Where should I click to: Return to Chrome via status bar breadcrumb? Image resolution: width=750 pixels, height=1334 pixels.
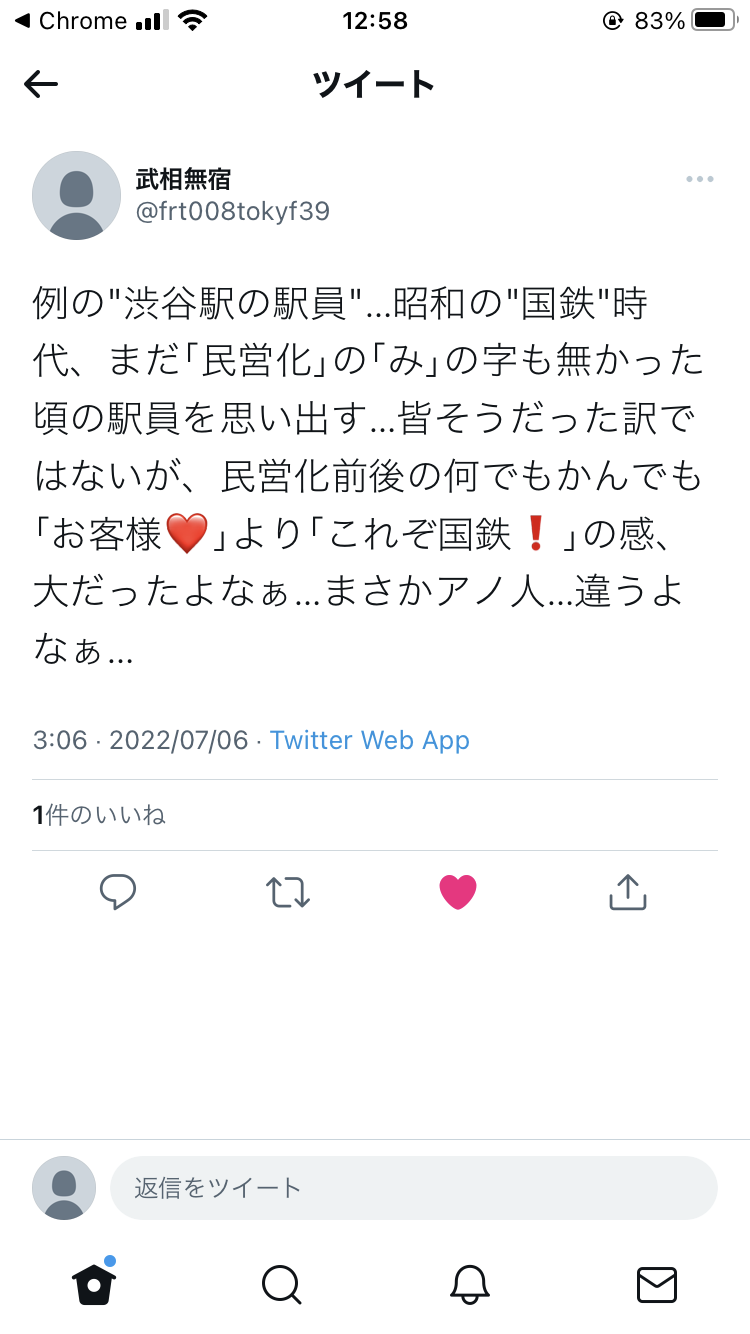70,21
